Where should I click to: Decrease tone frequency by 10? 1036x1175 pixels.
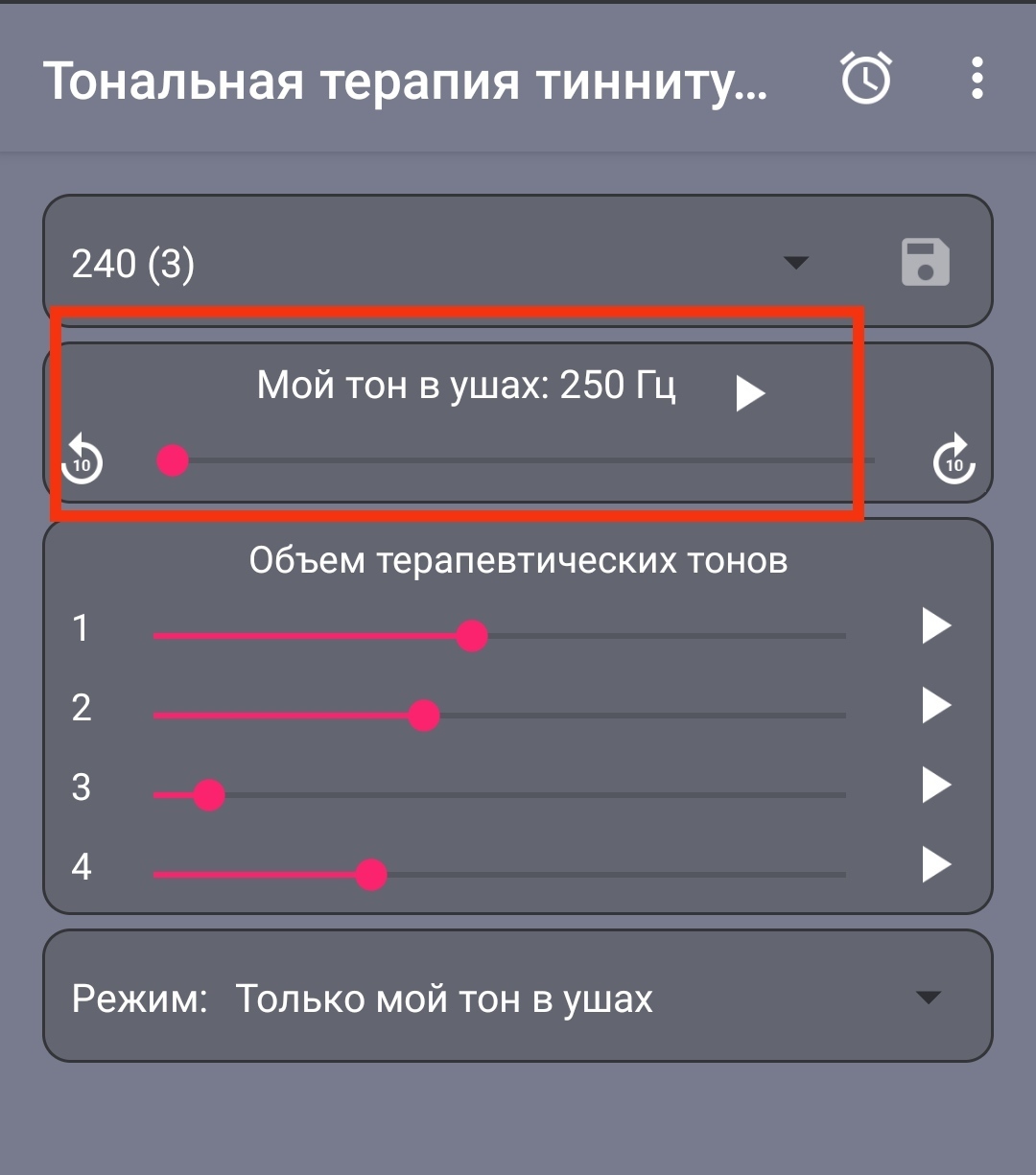[x=82, y=462]
